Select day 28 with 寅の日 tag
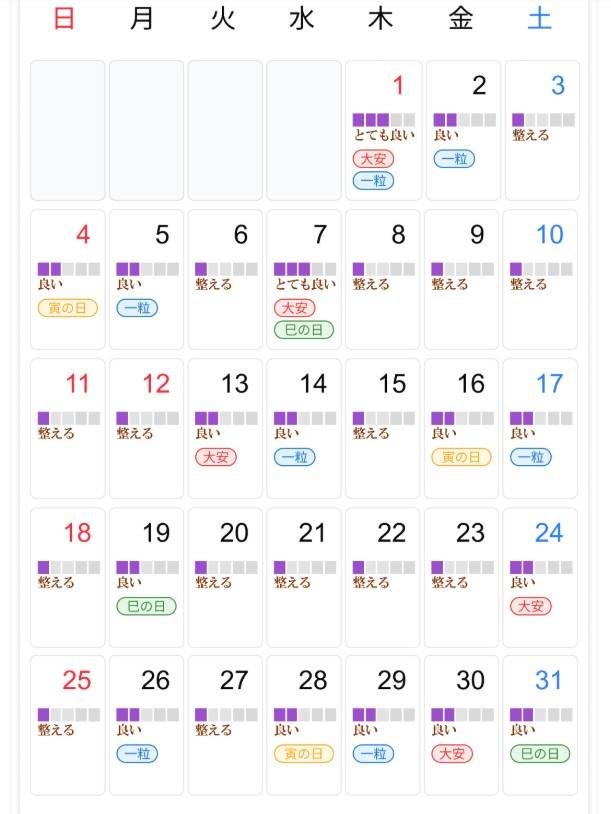The image size is (611, 814). point(304,725)
